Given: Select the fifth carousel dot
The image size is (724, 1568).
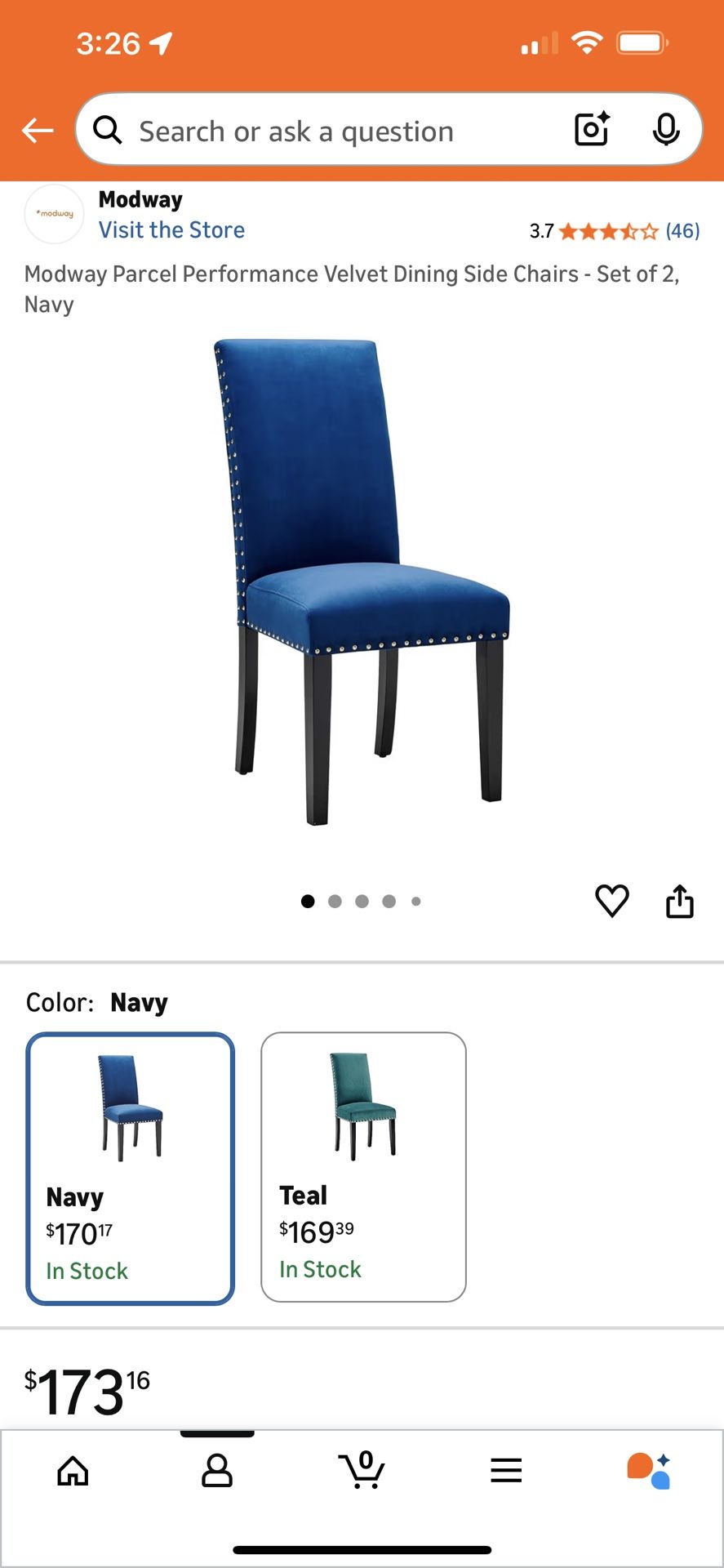Looking at the screenshot, I should tap(416, 902).
